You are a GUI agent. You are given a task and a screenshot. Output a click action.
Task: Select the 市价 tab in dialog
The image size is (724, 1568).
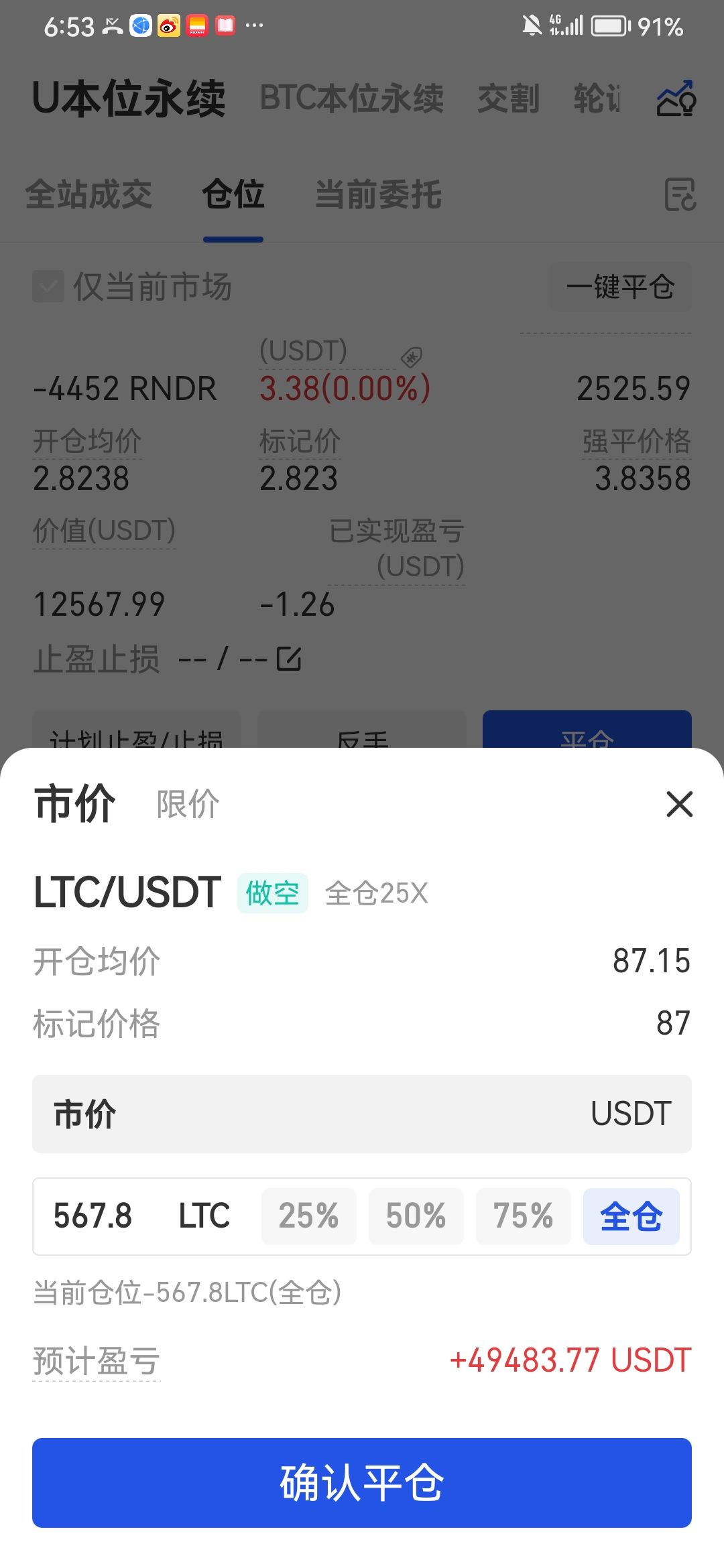(x=75, y=803)
